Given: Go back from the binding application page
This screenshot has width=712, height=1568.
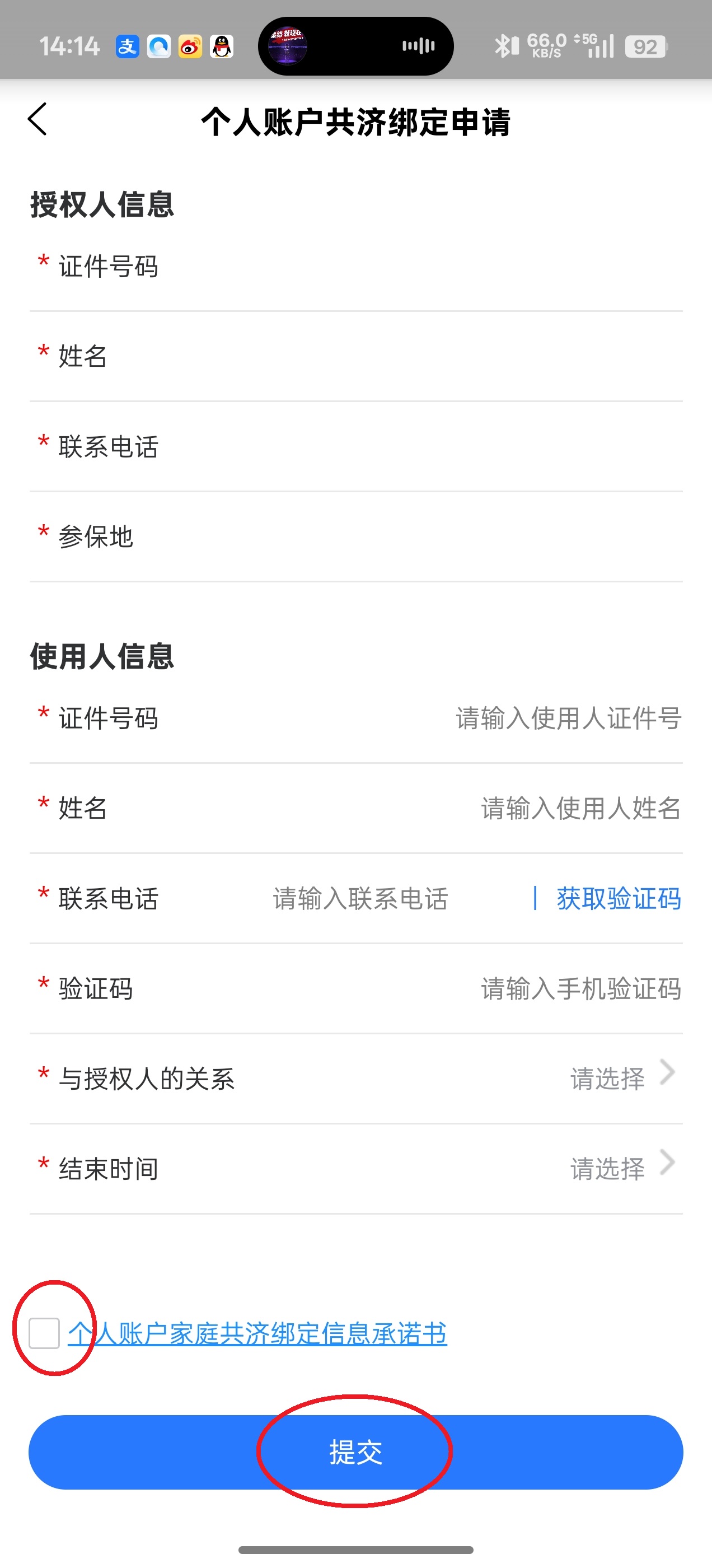Looking at the screenshot, I should tap(38, 119).
